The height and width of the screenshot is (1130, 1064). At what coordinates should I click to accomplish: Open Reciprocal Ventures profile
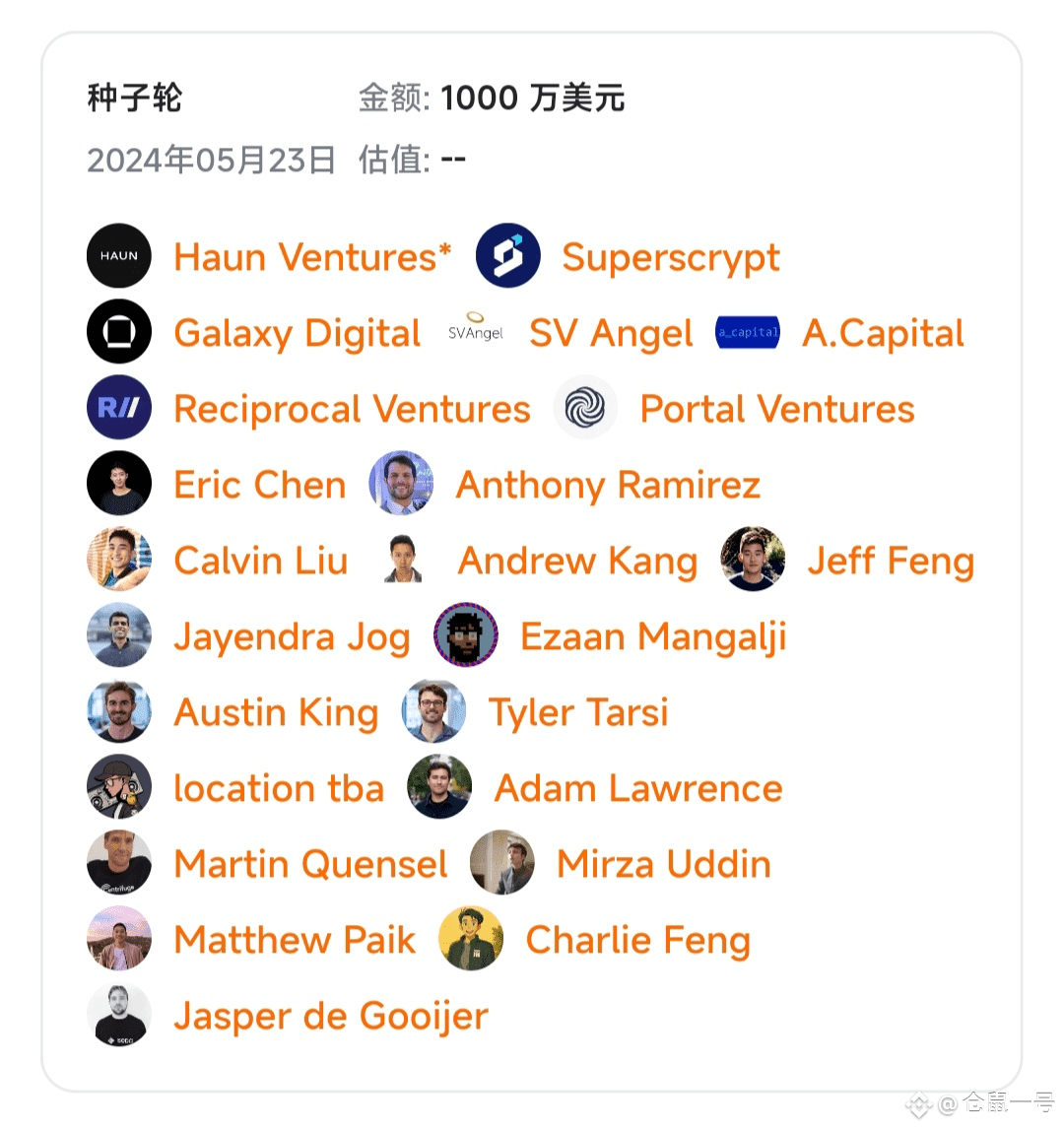pyautogui.click(x=352, y=409)
